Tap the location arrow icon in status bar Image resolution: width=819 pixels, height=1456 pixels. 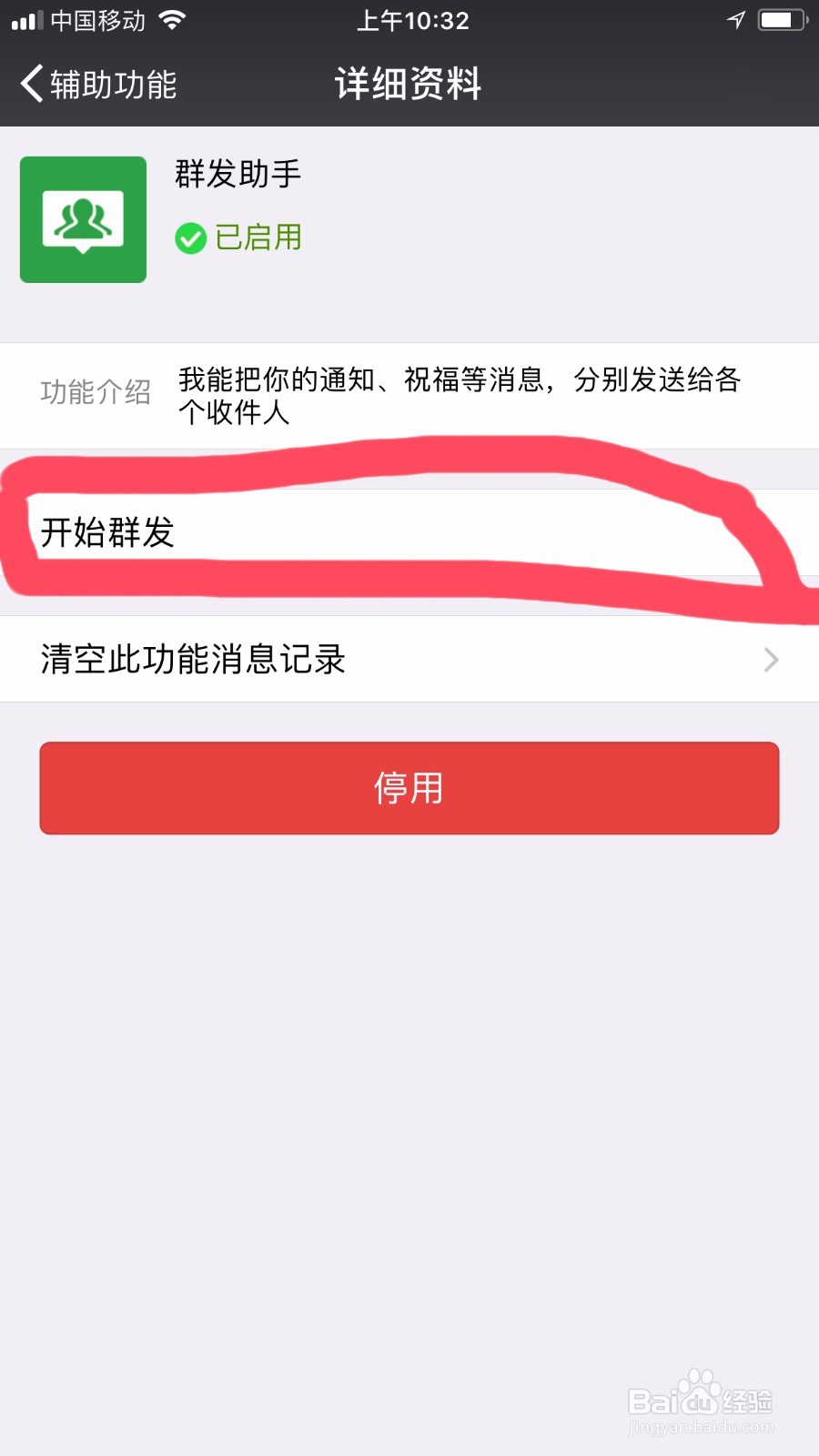(737, 19)
